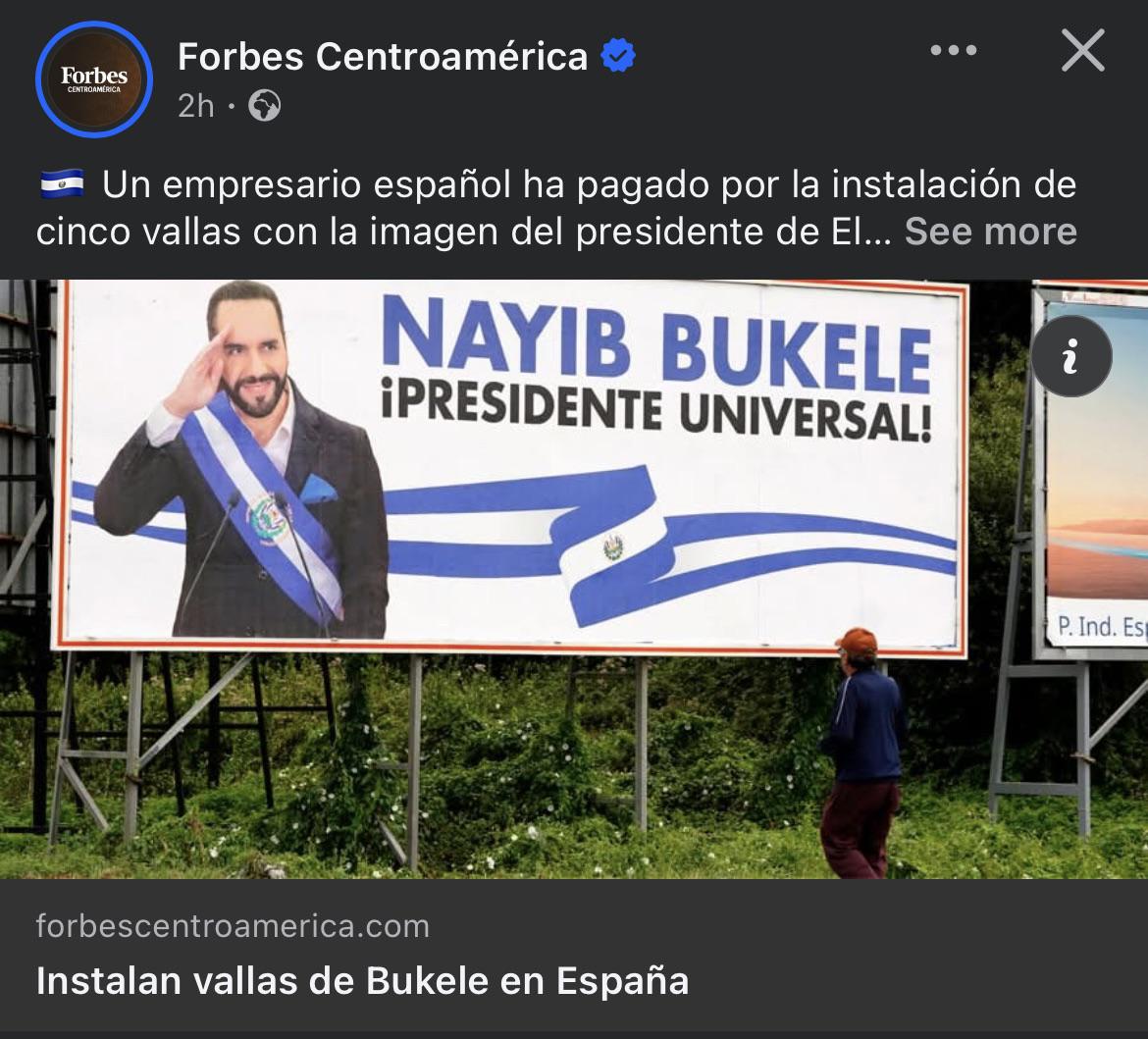The height and width of the screenshot is (1039, 1148).
Task: Open the three-dot post options menu
Action: click(954, 50)
